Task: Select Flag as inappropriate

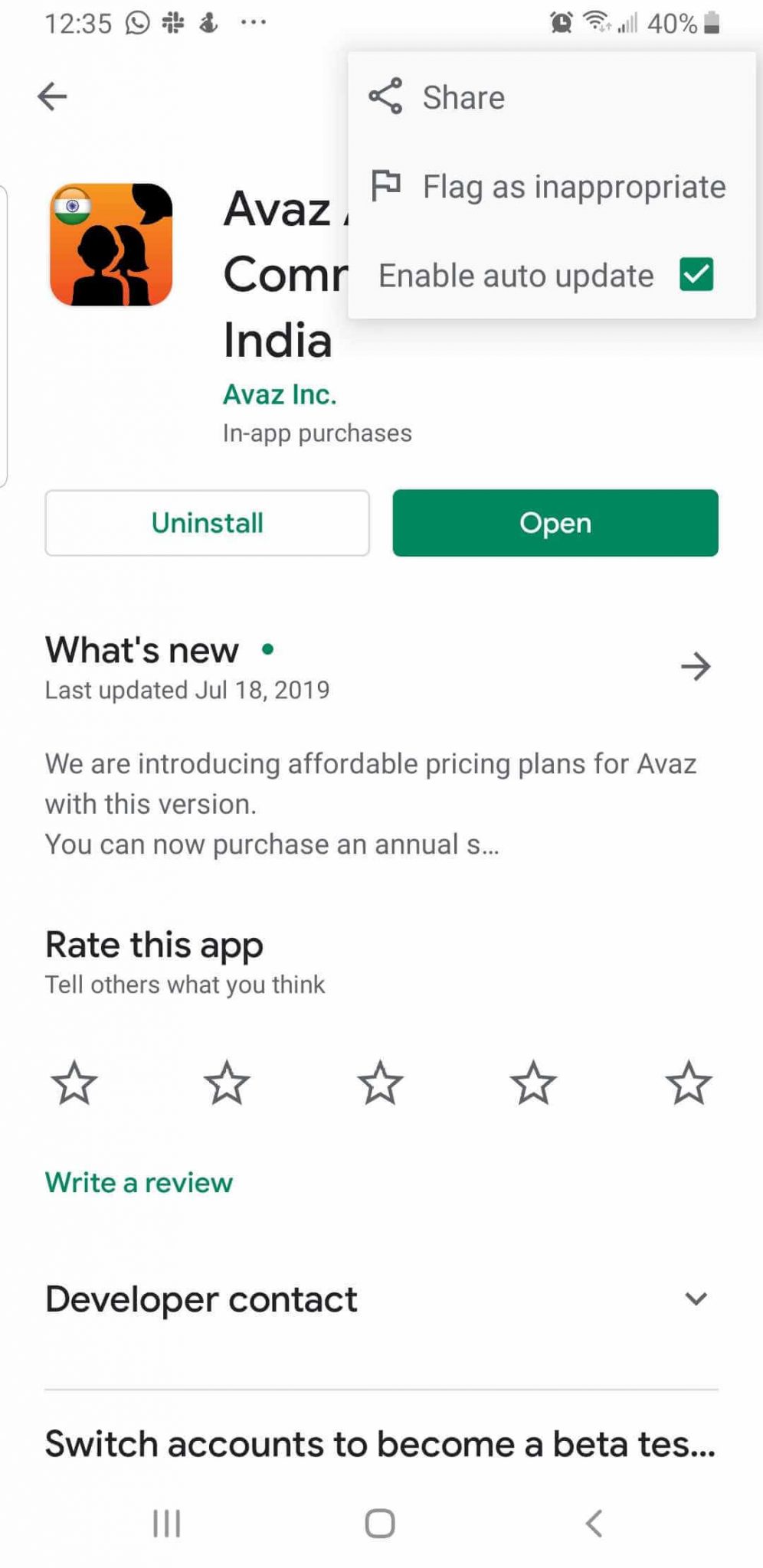Action: tap(575, 186)
